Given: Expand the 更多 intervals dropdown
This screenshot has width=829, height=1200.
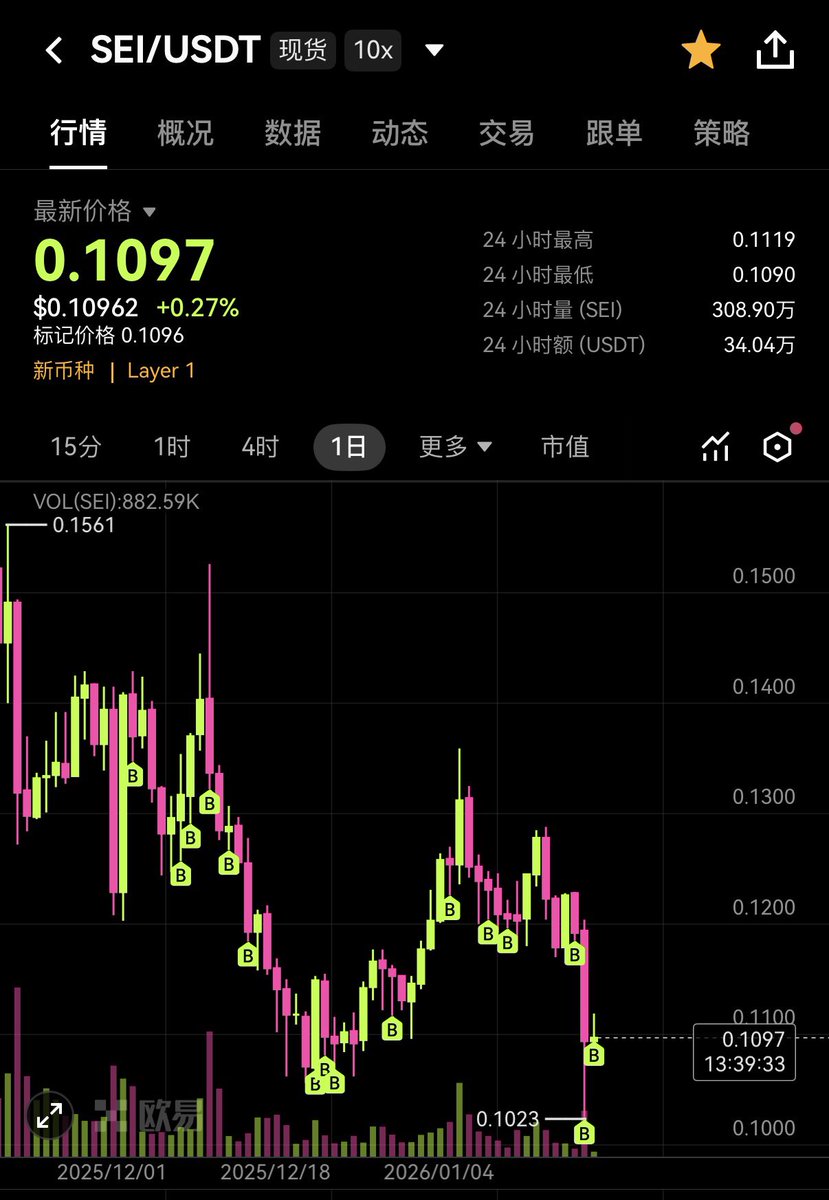Looking at the screenshot, I should 455,447.
